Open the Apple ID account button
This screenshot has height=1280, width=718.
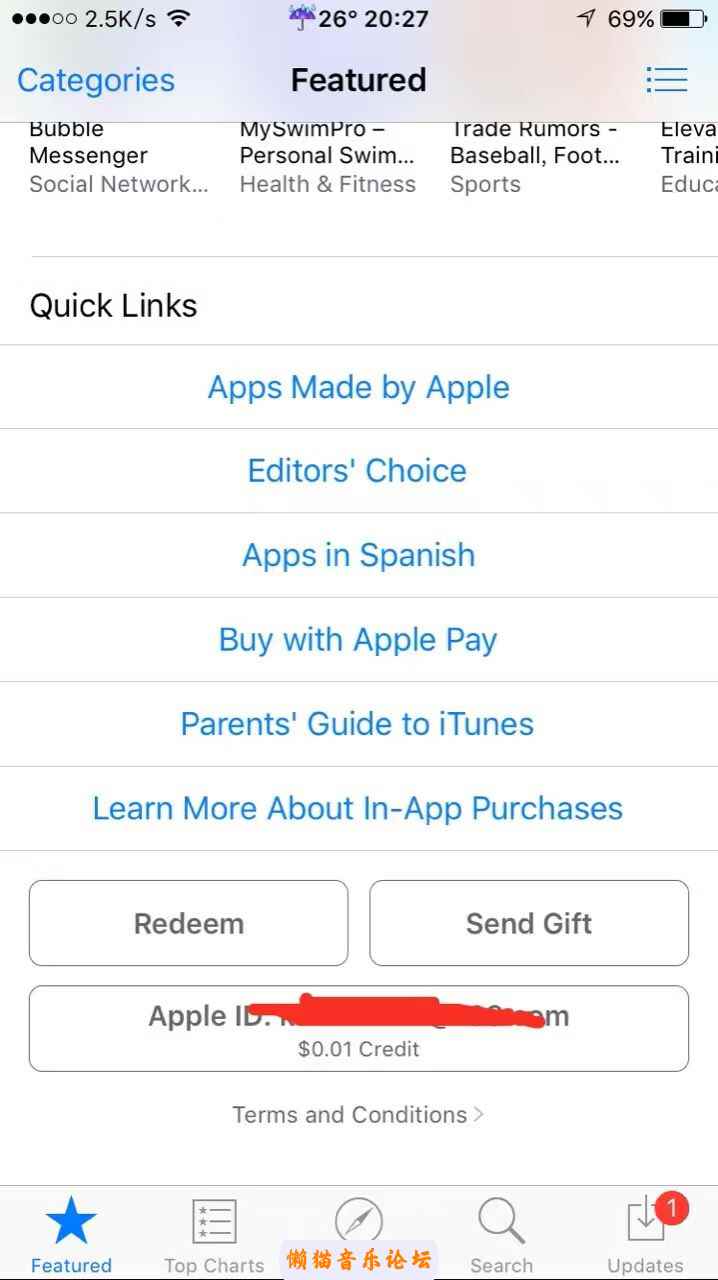pyautogui.click(x=358, y=1028)
